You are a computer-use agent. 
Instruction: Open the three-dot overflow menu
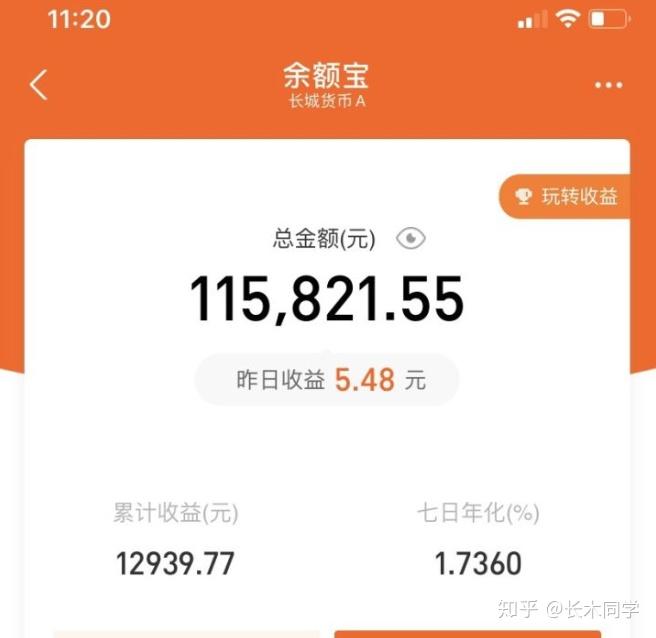(608, 86)
